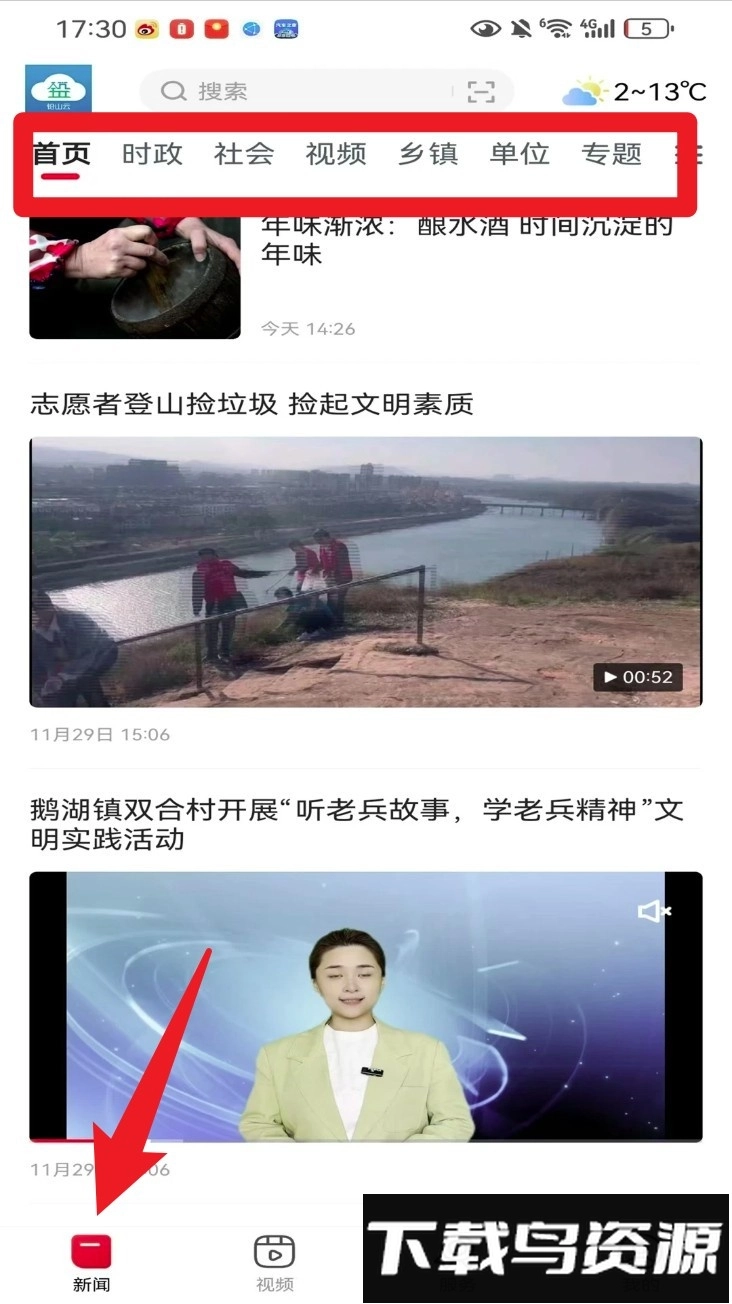The height and width of the screenshot is (1304, 732).
Task: Expand the channel list menu icon
Action: tap(689, 154)
